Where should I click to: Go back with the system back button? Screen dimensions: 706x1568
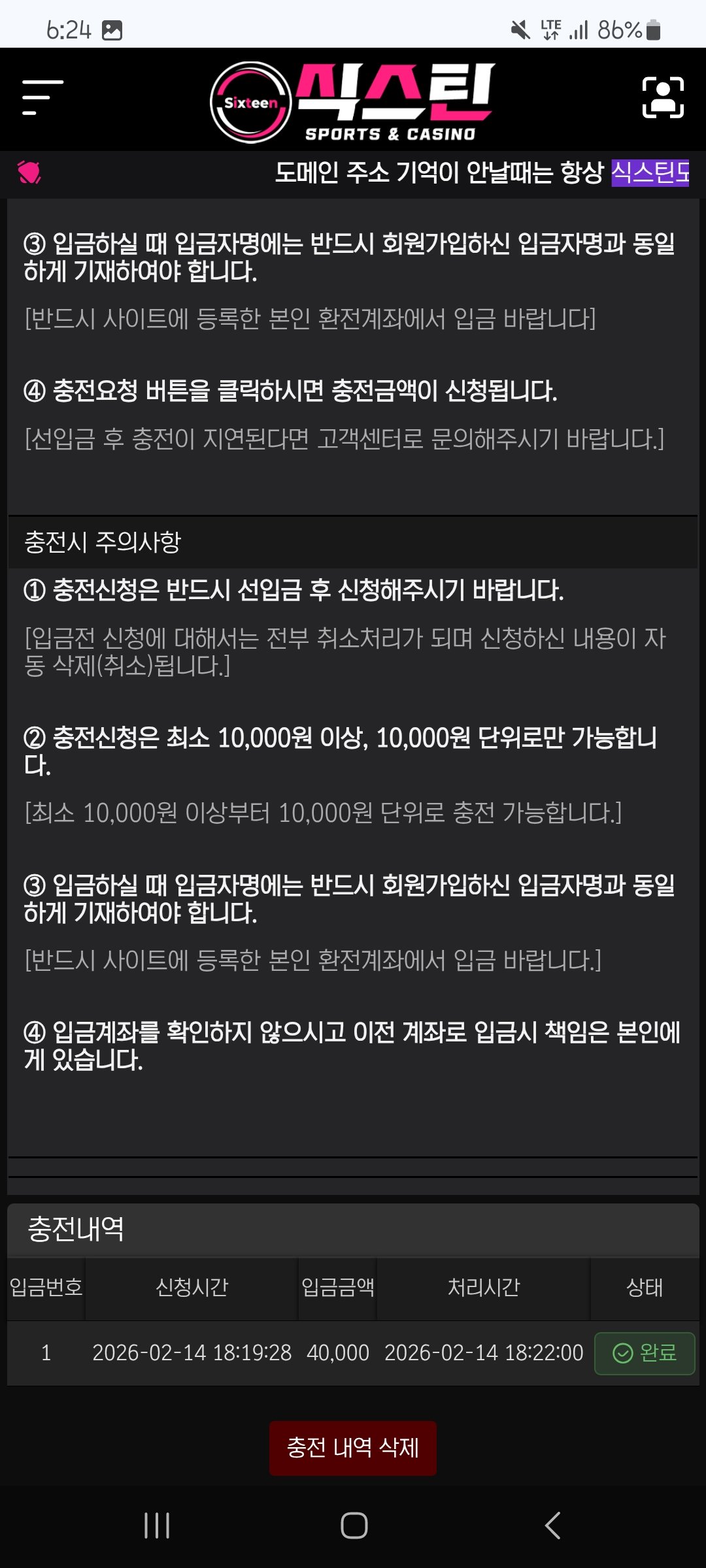(552, 1526)
